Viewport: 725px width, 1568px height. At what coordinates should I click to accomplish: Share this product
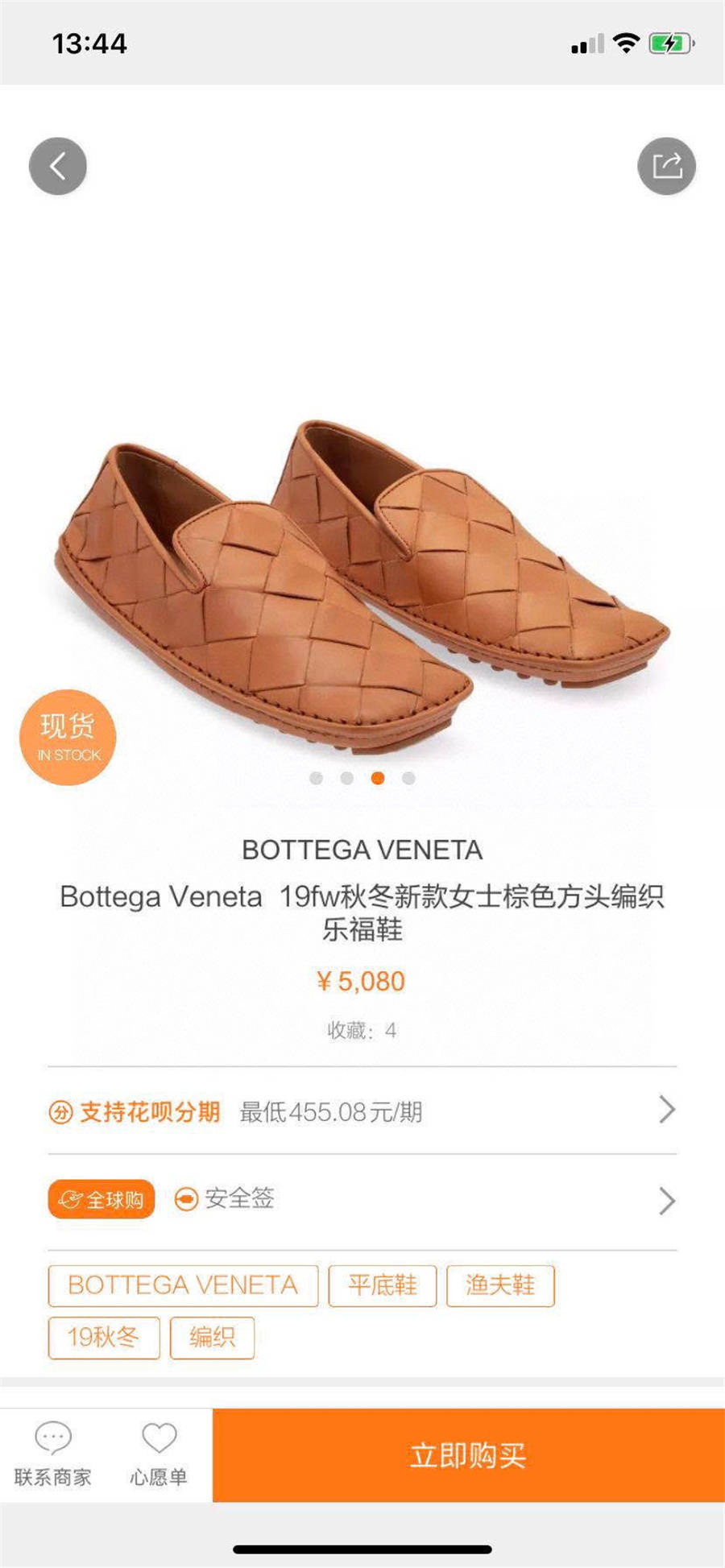point(666,166)
